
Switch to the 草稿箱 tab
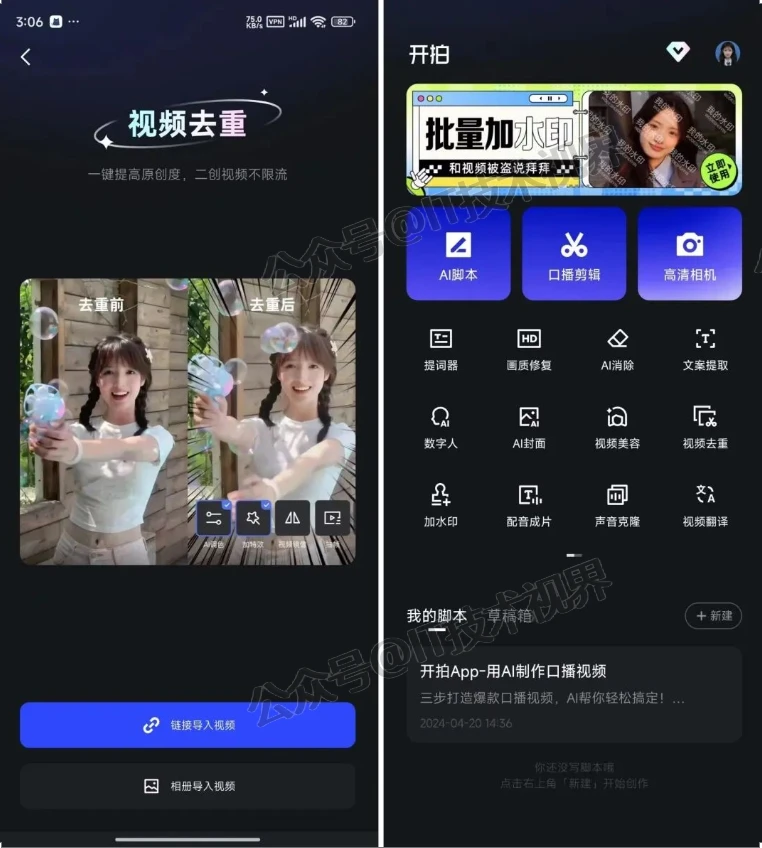[509, 616]
